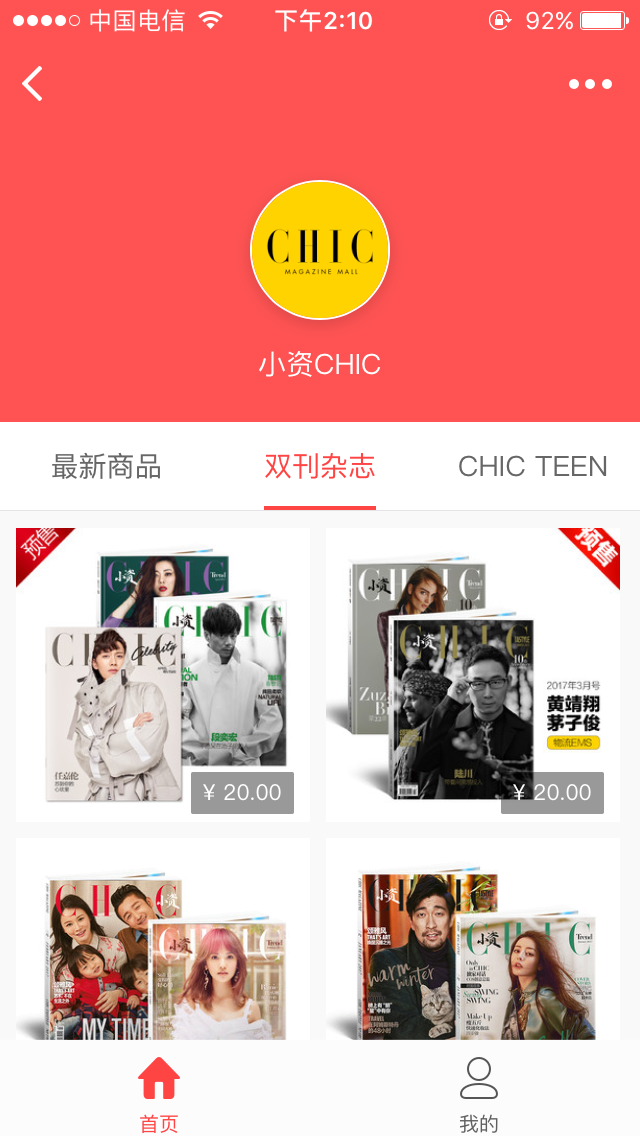Open the 黄靖翔 茅子俊 magazine bundle
Screen dimensions: 640x1136
[x=473, y=675]
